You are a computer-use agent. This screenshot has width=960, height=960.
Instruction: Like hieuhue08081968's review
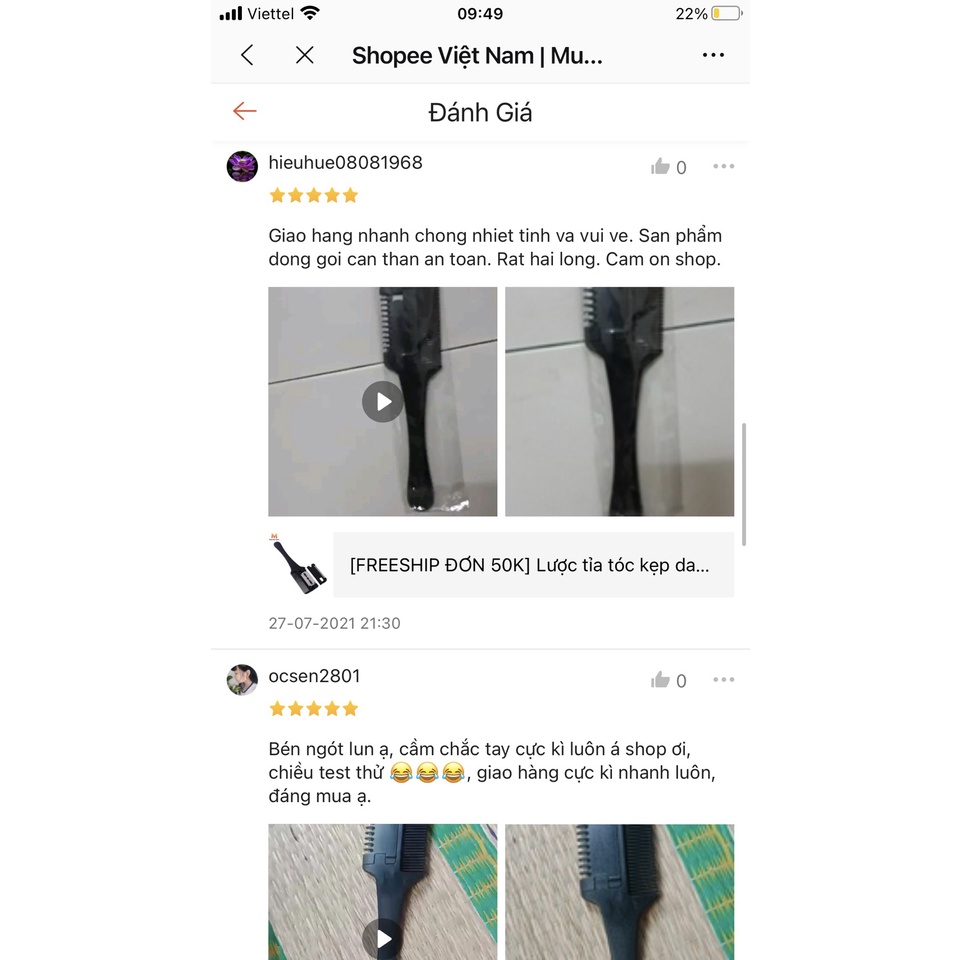(x=660, y=167)
